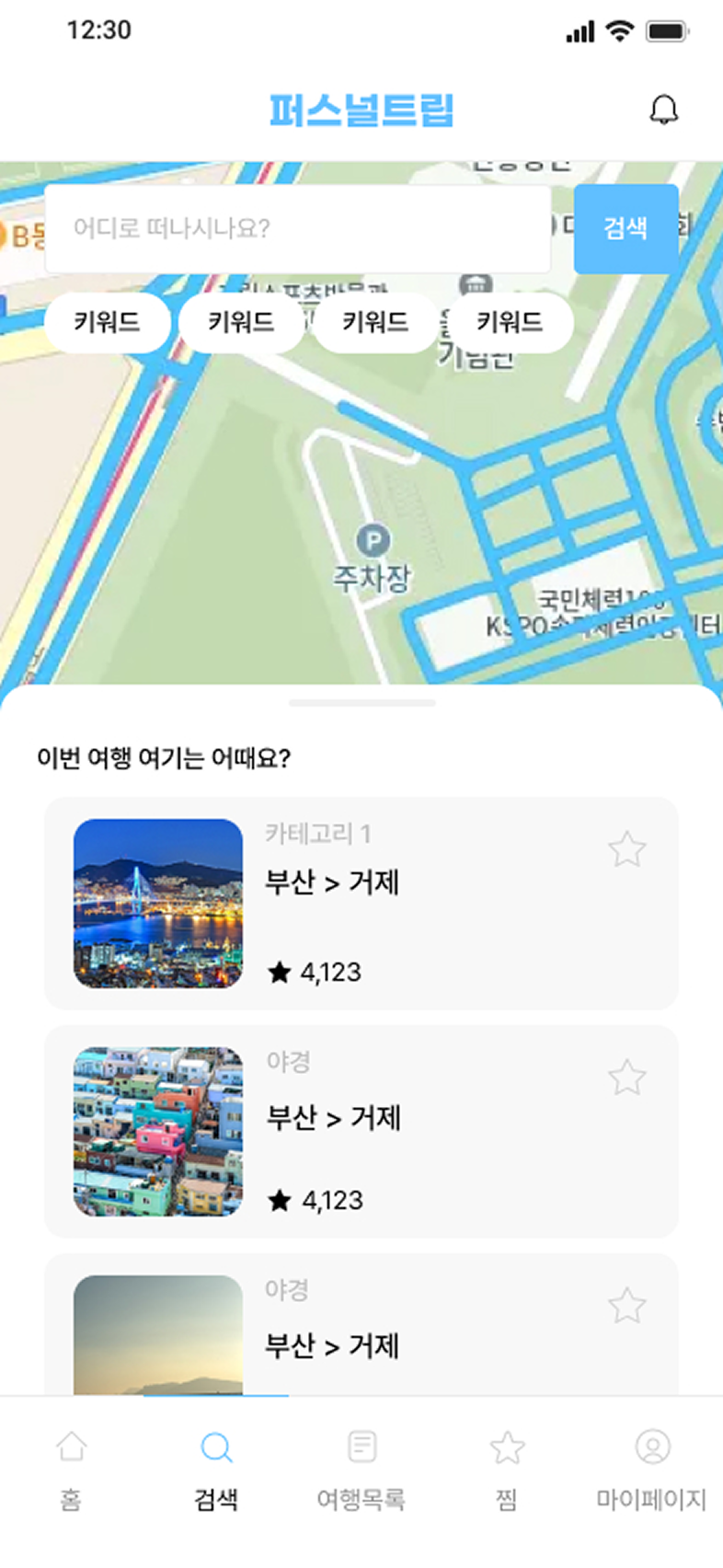Open the 찜 tab
This screenshot has height=1568, width=723.
point(506,1469)
